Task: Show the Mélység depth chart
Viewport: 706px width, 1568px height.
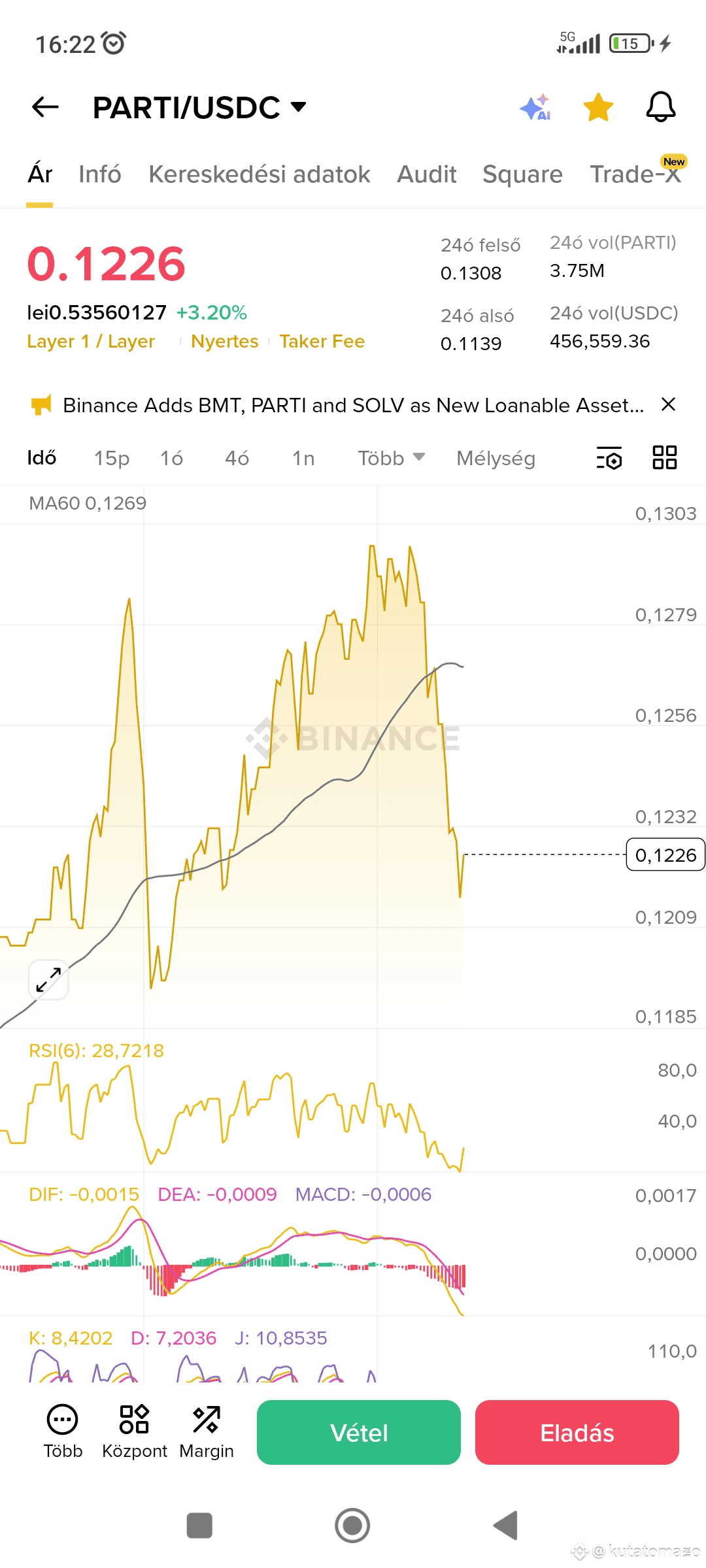Action: pos(496,458)
